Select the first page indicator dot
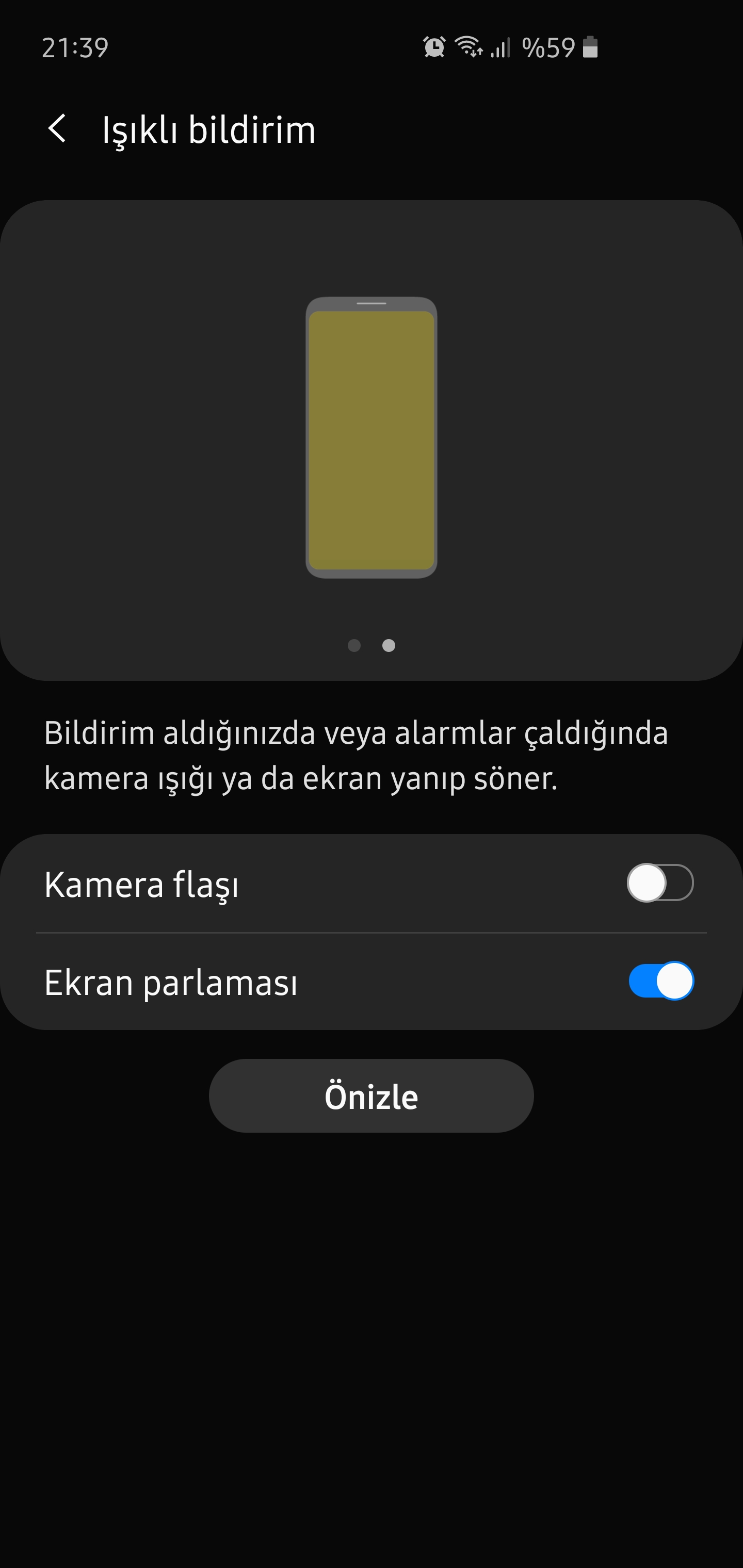The image size is (743, 1568). click(354, 646)
